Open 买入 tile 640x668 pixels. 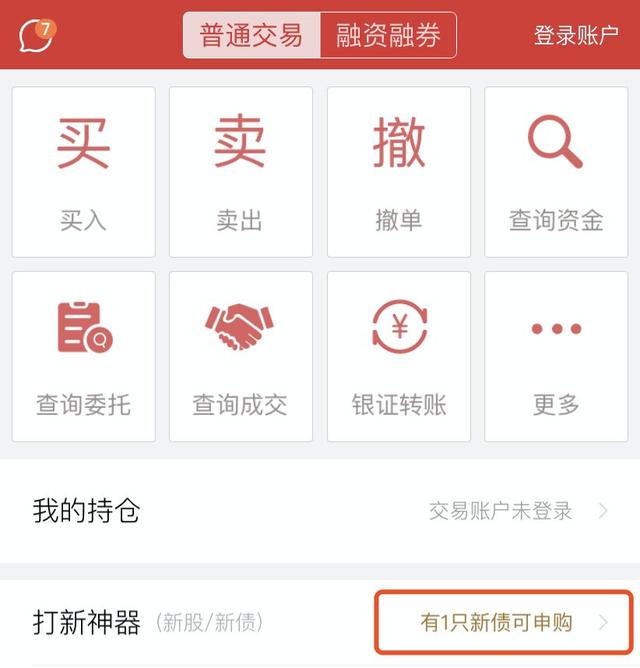[x=83, y=171]
